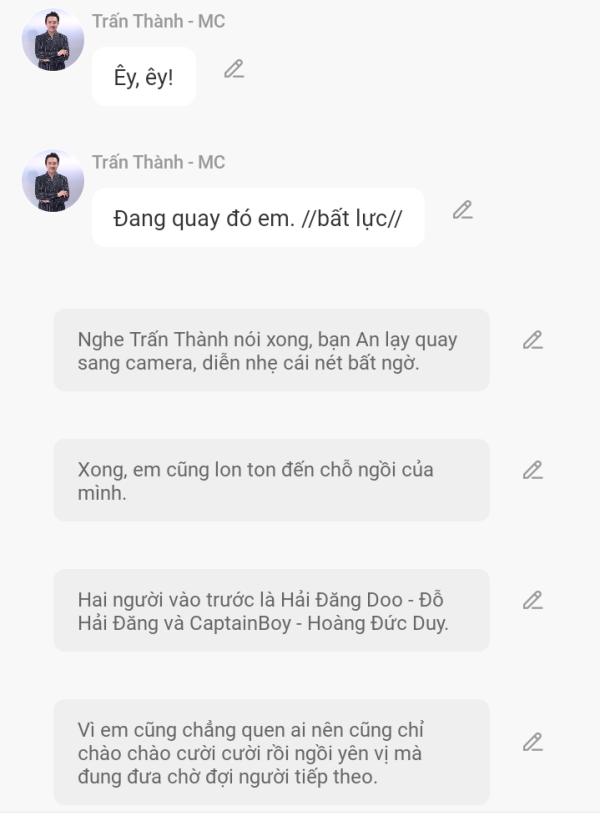600x816 pixels.
Task: Edit the "Nghe Trấn Thành nói xong" narration
Action: coord(533,340)
